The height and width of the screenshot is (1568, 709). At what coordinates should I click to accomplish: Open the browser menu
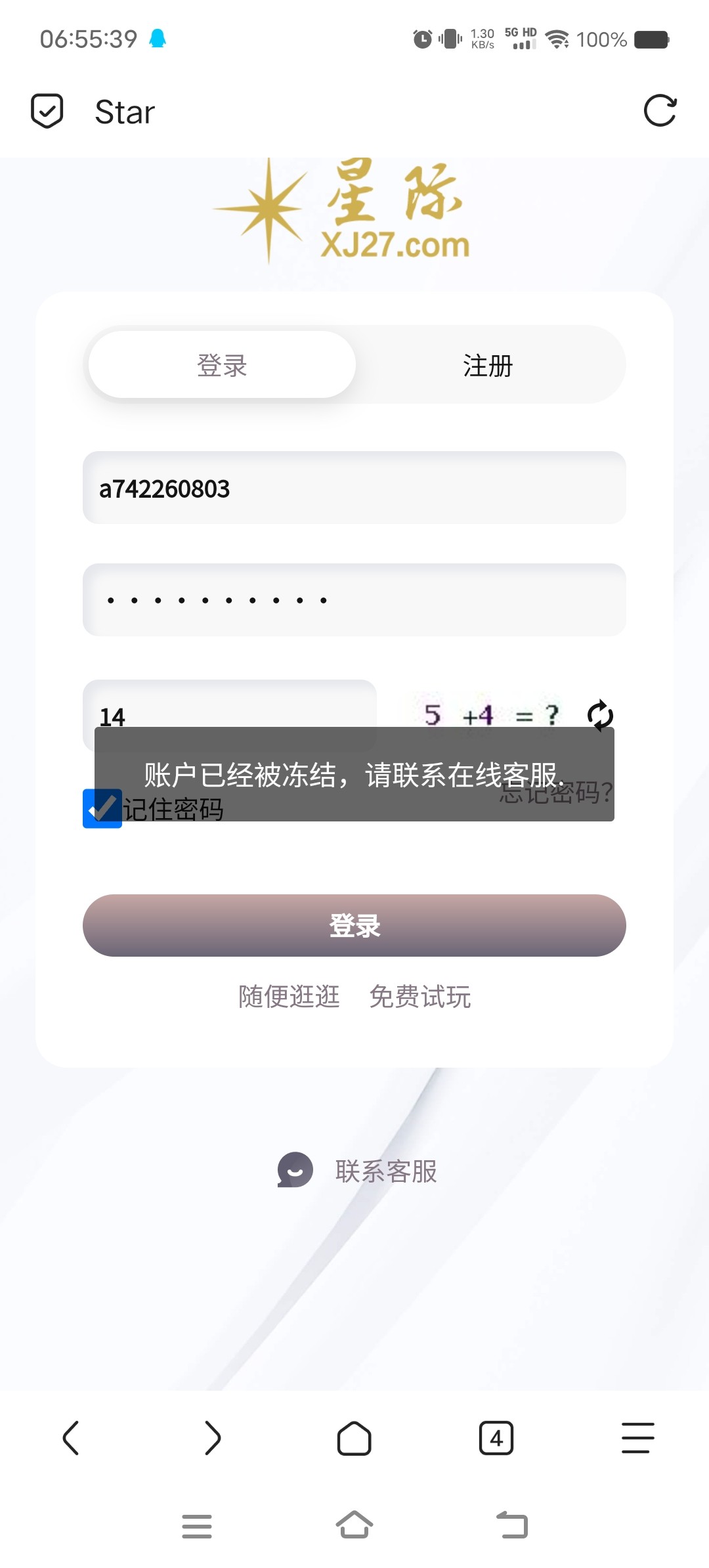[x=637, y=1438]
